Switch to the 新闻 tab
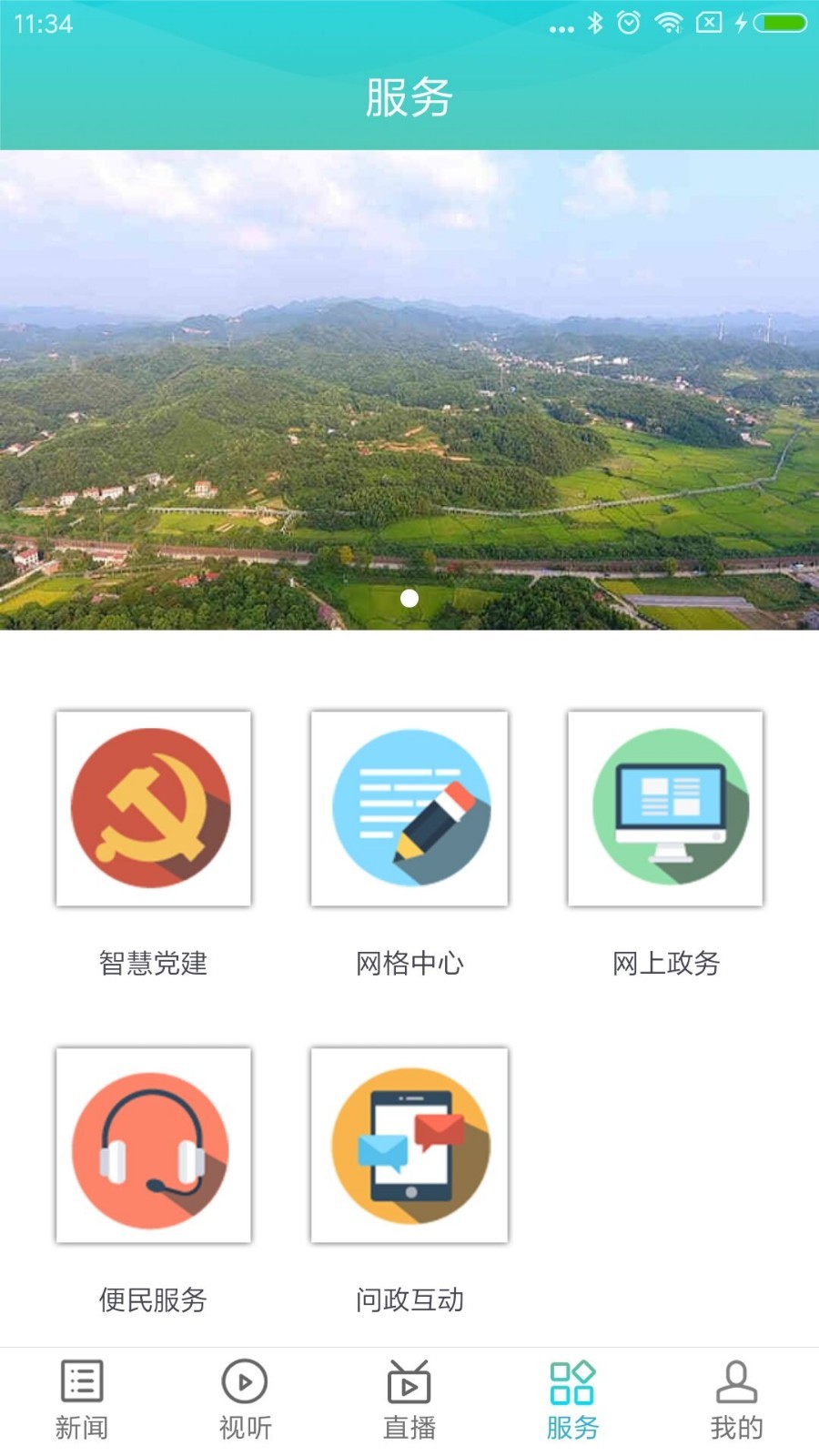This screenshot has width=819, height=1456. [x=82, y=1400]
